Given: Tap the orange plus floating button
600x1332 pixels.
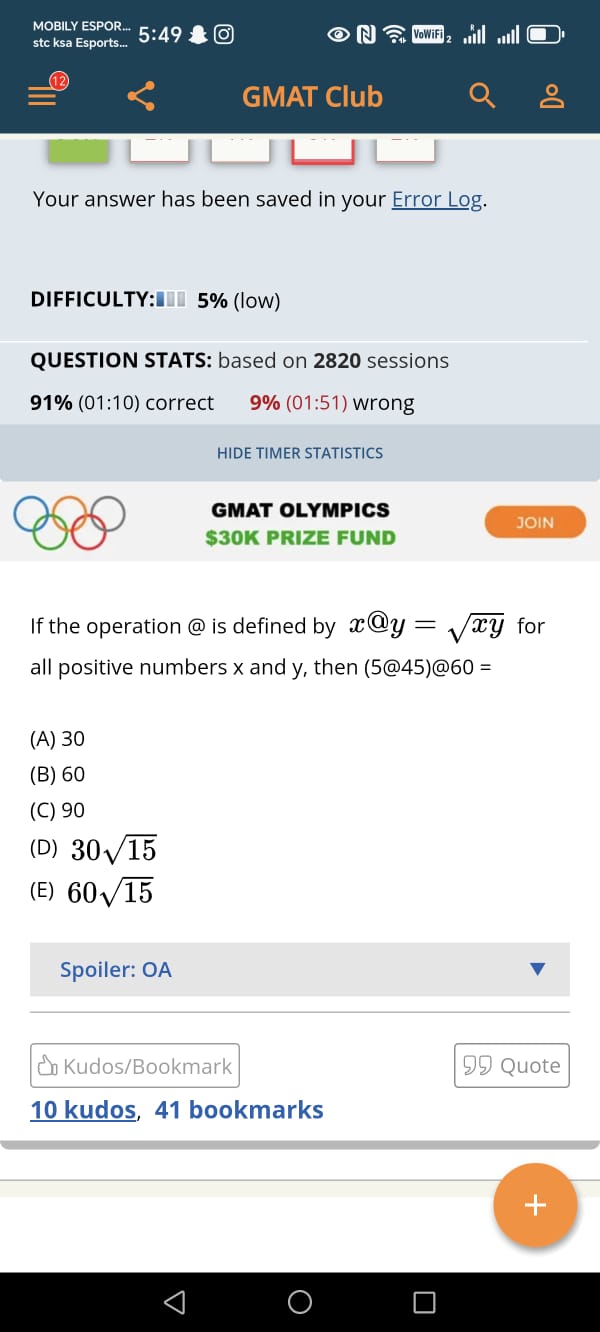Looking at the screenshot, I should click(535, 1205).
